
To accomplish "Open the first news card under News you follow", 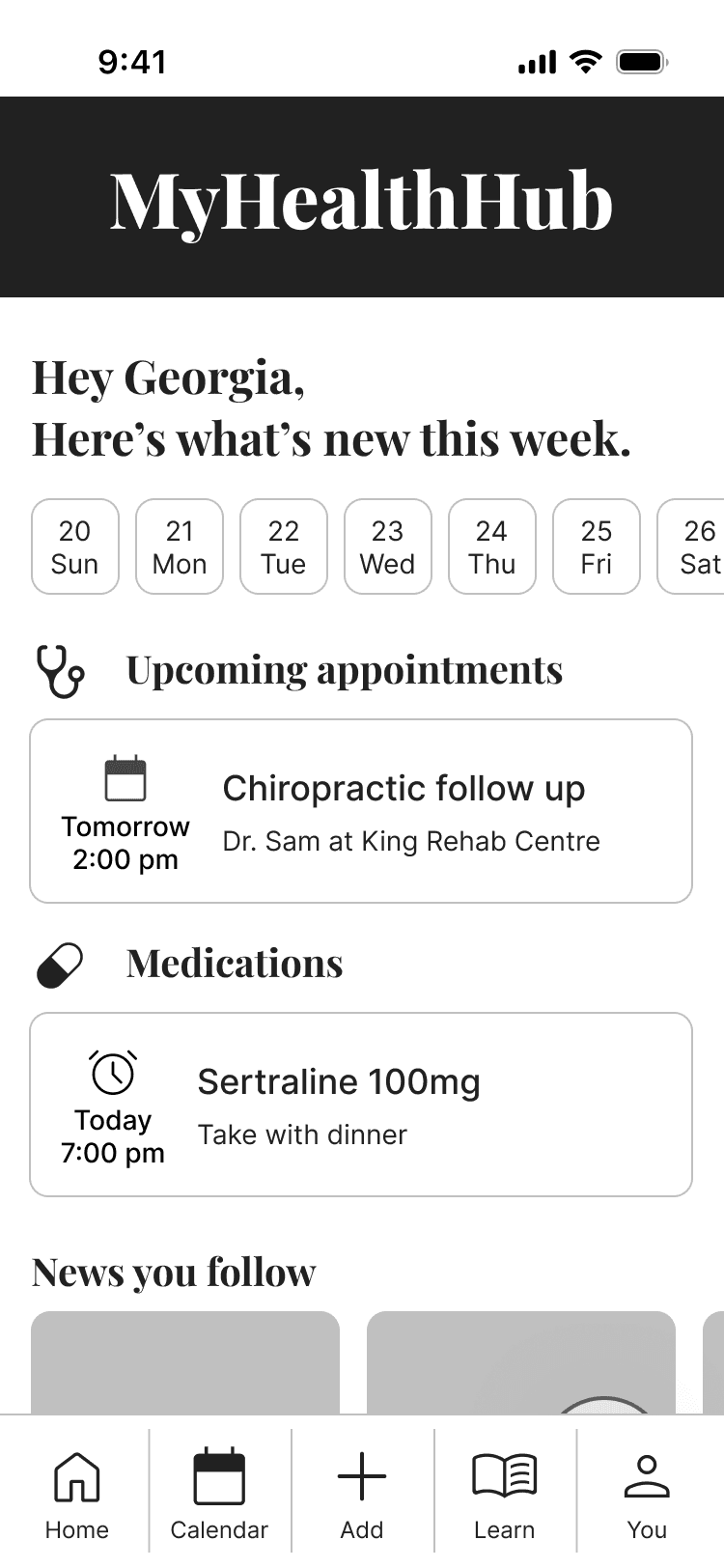I will [185, 1361].
